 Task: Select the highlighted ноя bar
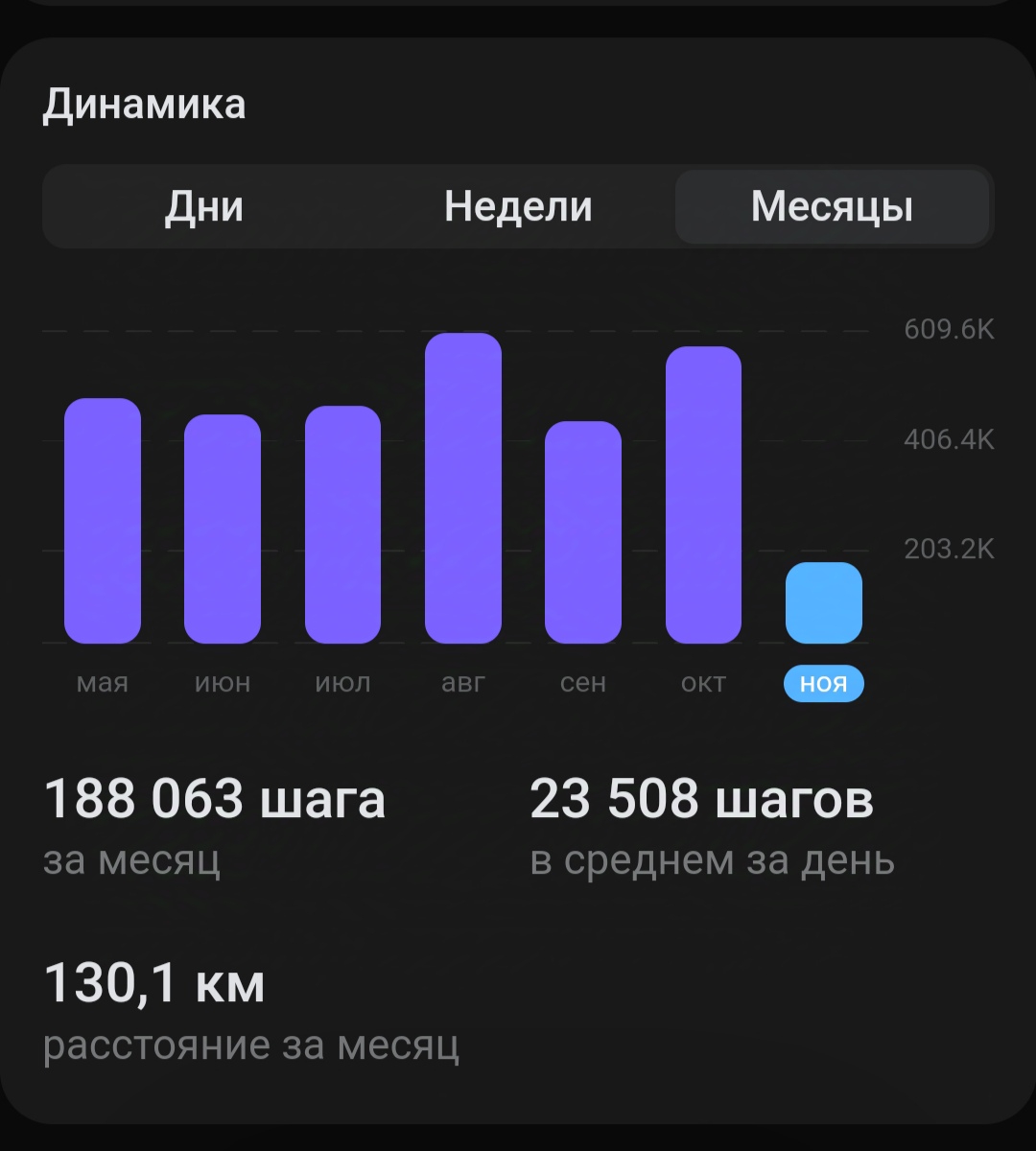pyautogui.click(x=824, y=603)
